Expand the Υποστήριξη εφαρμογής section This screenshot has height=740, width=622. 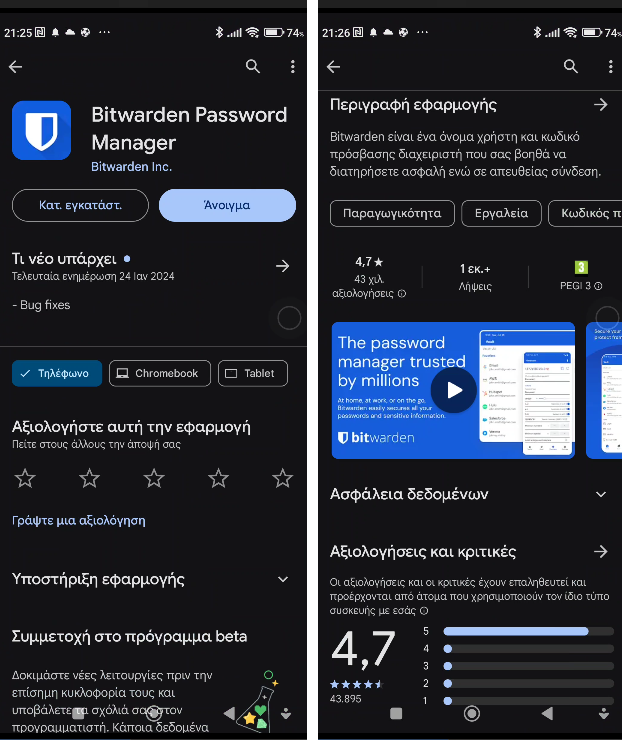tap(282, 579)
